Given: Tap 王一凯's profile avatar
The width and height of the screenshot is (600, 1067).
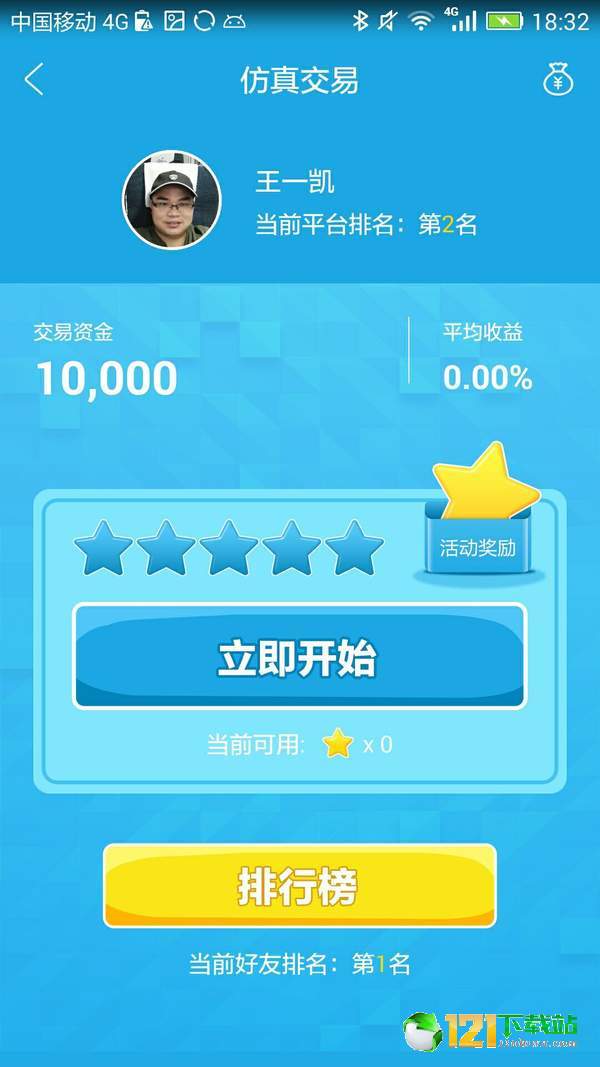Looking at the screenshot, I should [x=172, y=200].
